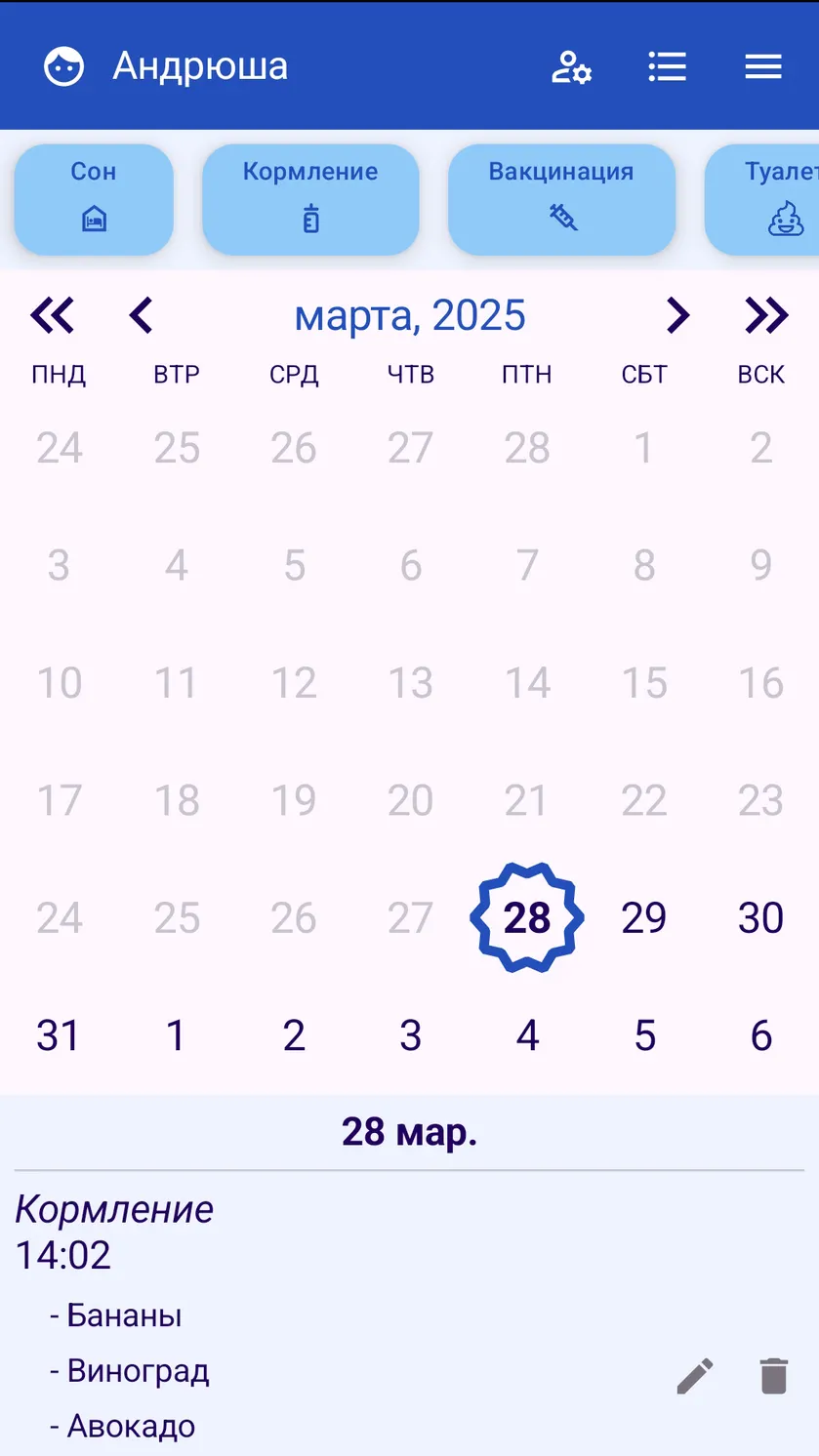Edit the 14:02 Кормление entry
Image resolution: width=819 pixels, height=1456 pixels.
[x=695, y=1376]
